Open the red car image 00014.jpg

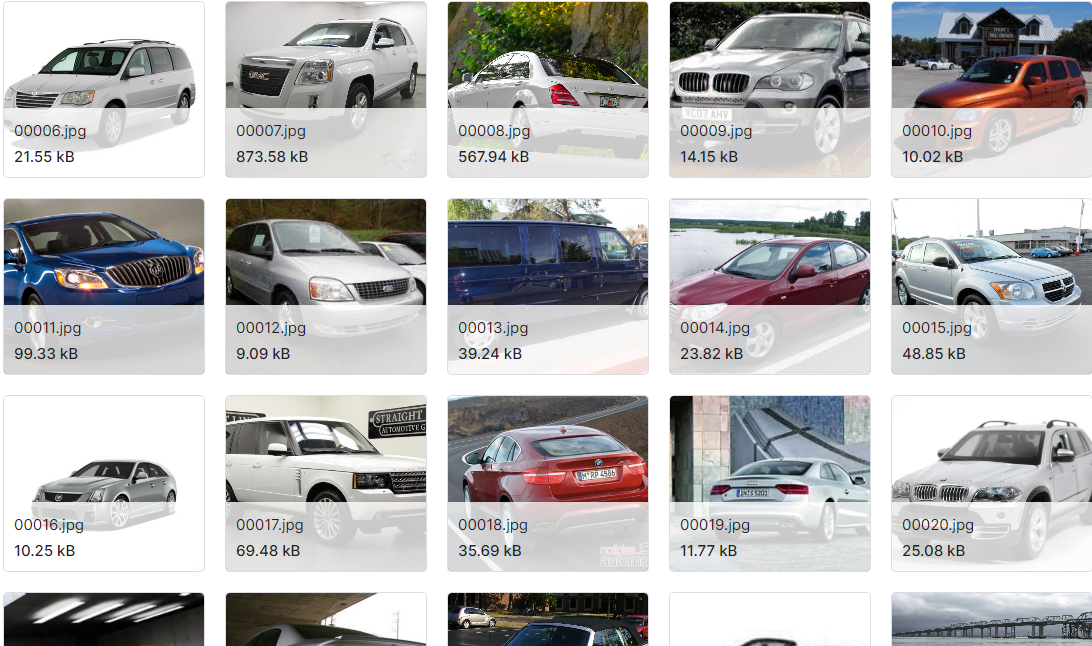tap(770, 286)
